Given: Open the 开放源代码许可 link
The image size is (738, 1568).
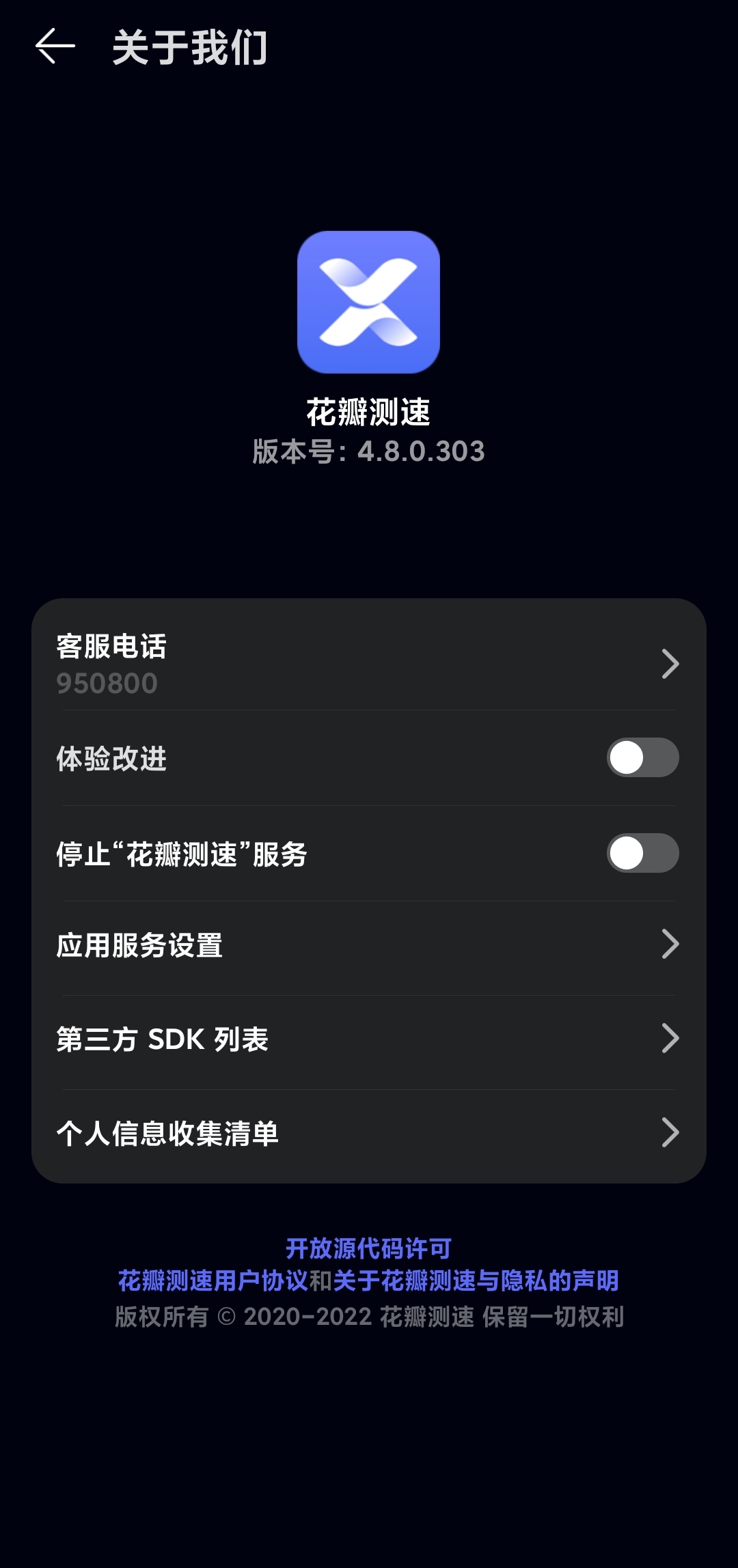Looking at the screenshot, I should [x=369, y=1248].
